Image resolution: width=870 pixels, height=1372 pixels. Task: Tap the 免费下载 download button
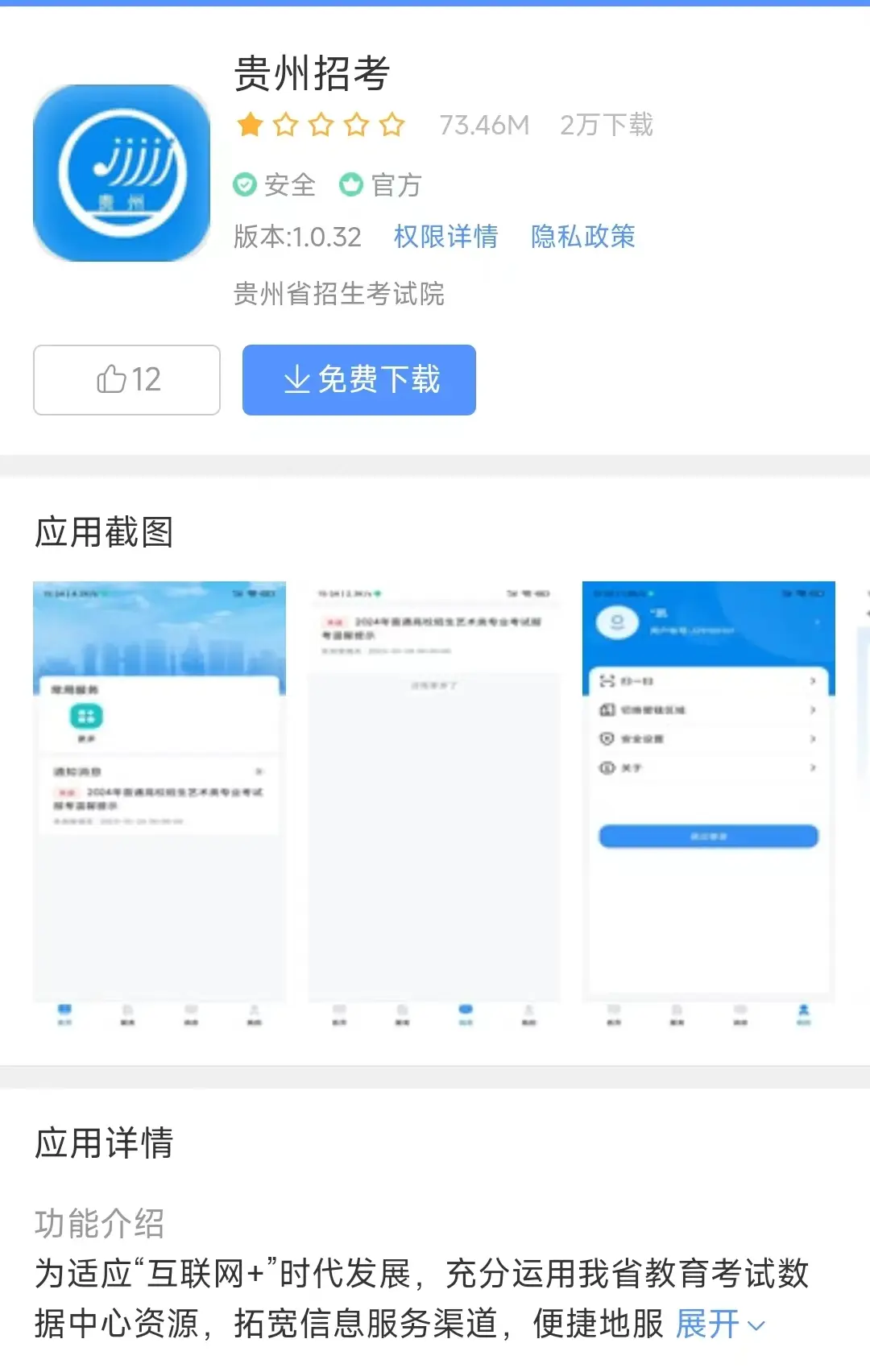pos(358,380)
